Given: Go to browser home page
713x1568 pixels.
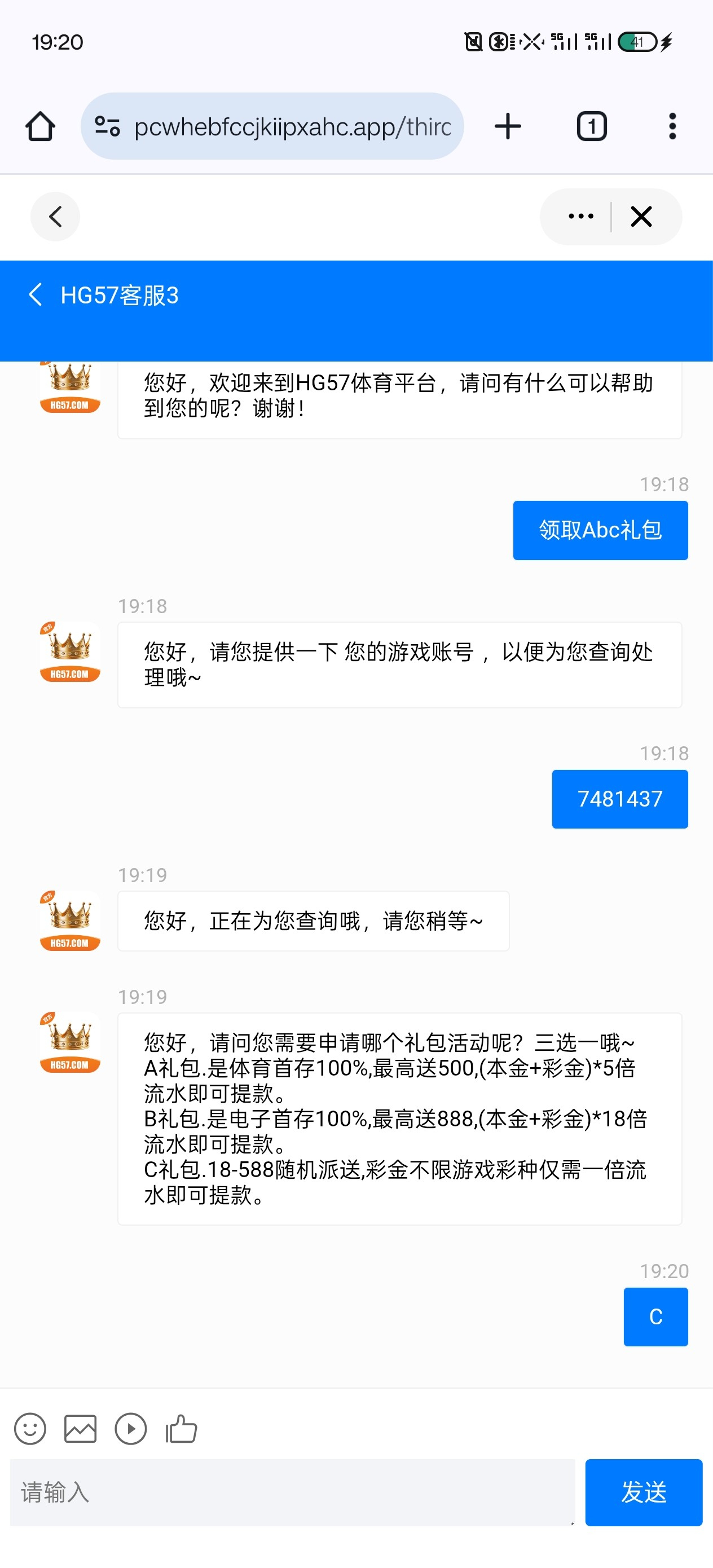Looking at the screenshot, I should point(40,126).
